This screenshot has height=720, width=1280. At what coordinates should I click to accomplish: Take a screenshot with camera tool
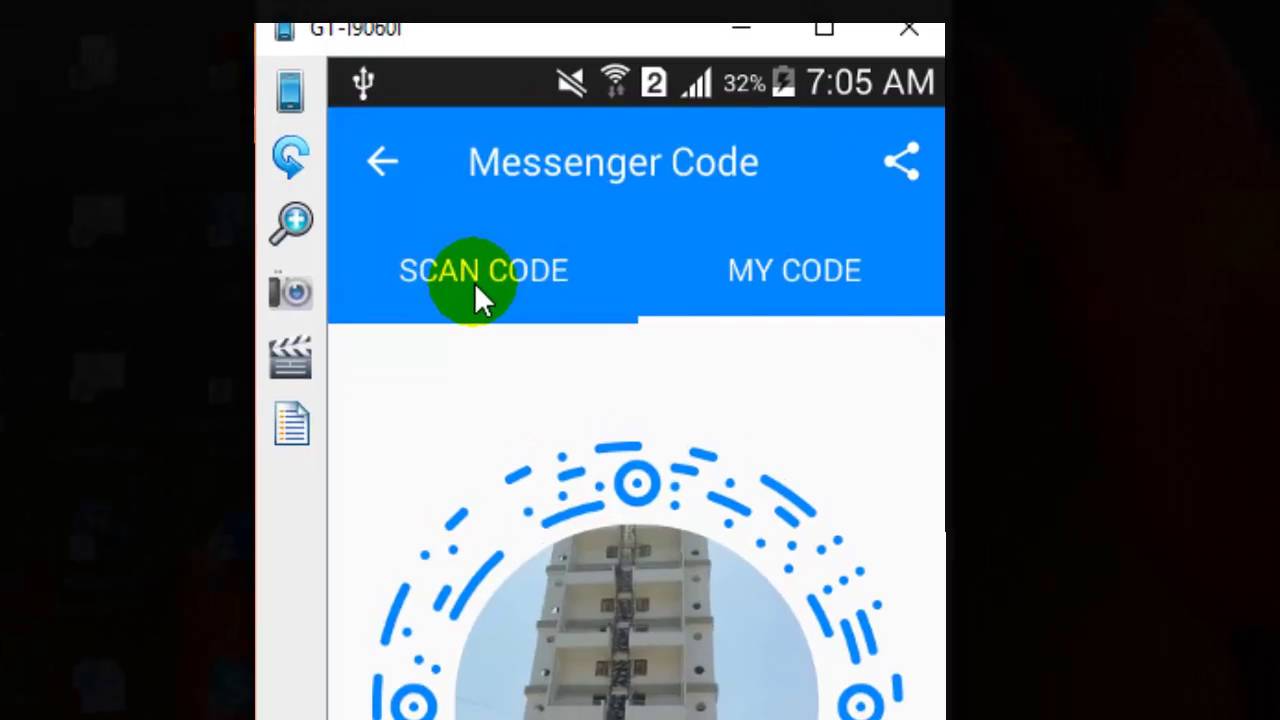pos(290,291)
